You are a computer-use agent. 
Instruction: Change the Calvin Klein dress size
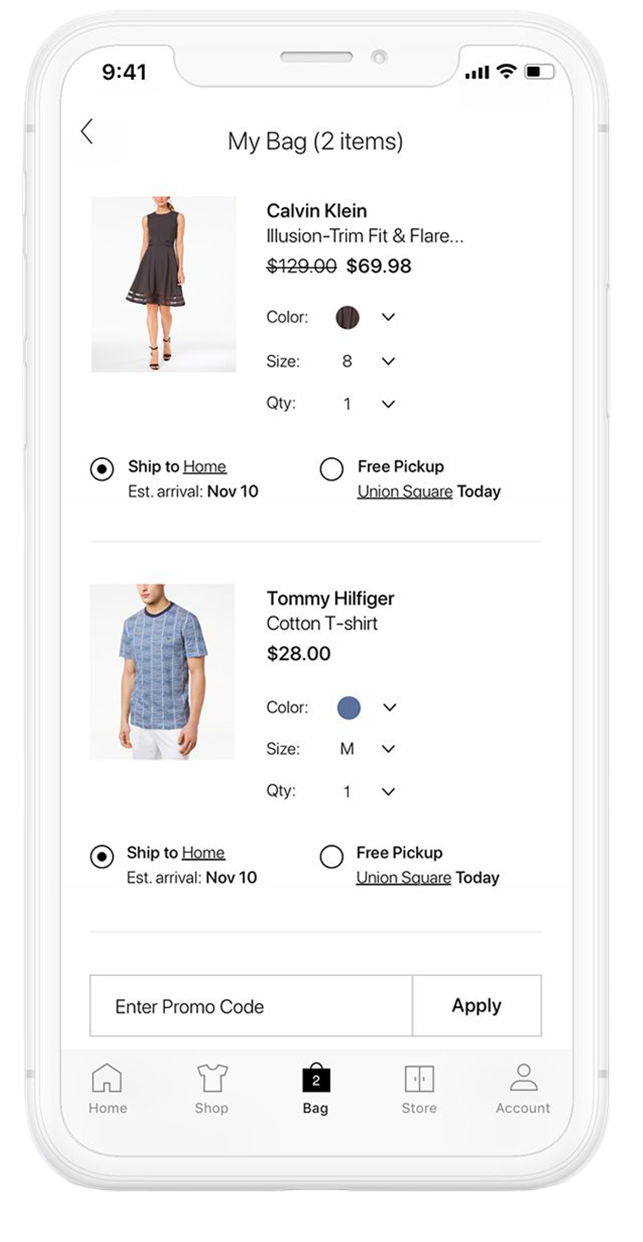click(x=389, y=362)
